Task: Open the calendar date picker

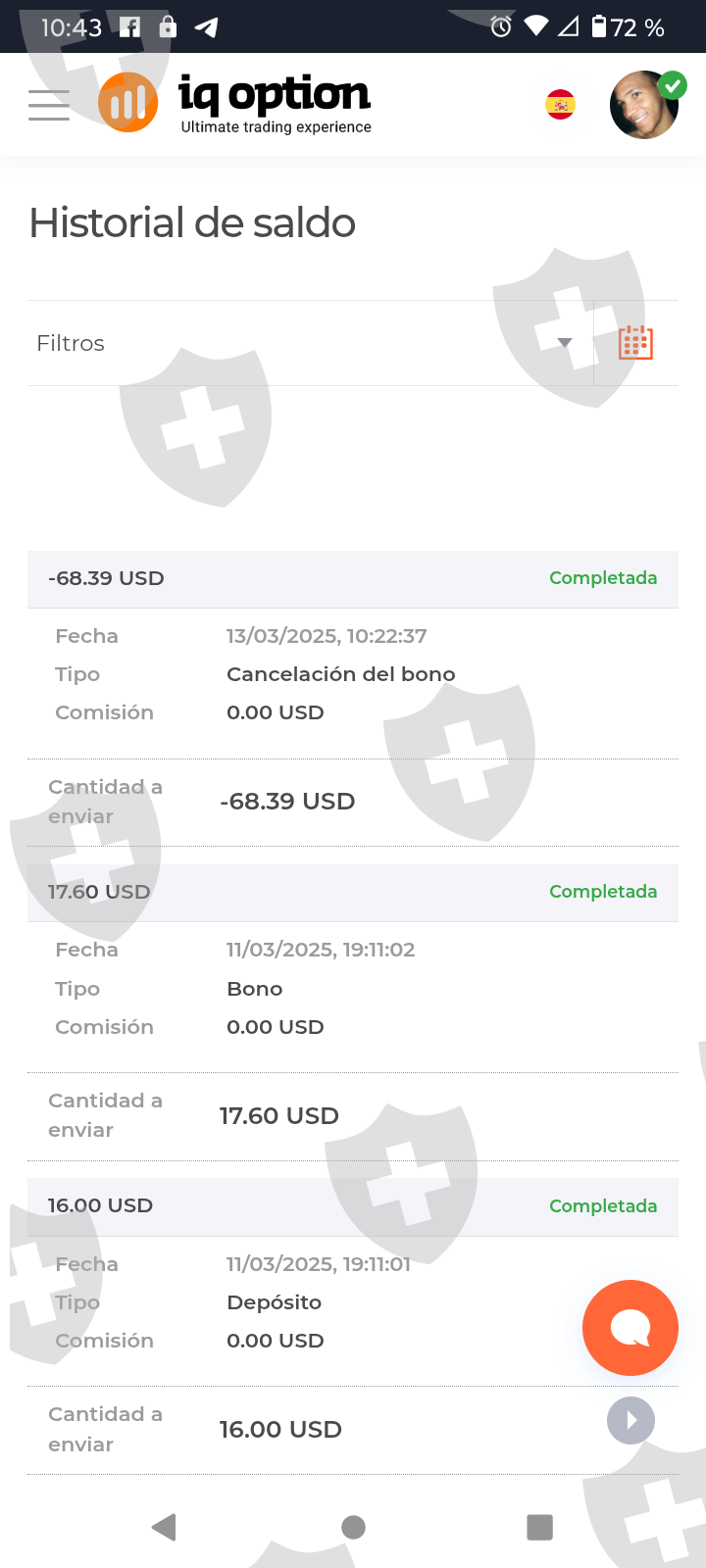Action: (635, 343)
